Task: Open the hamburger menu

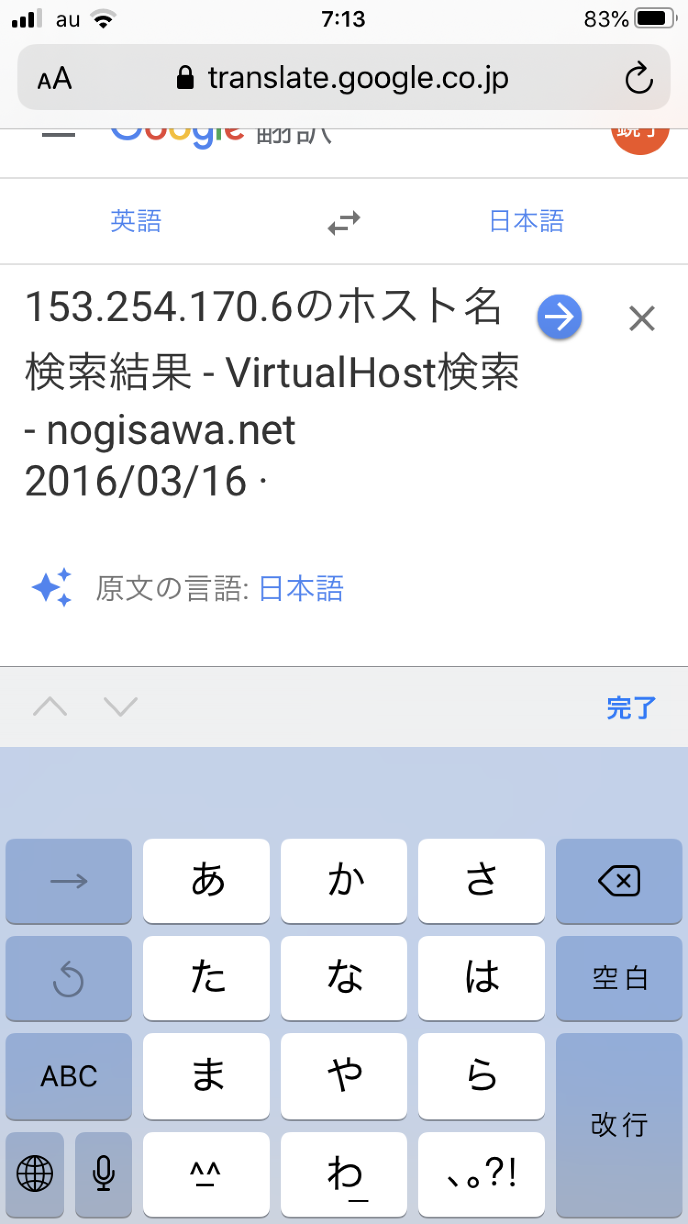Action: 59,135
